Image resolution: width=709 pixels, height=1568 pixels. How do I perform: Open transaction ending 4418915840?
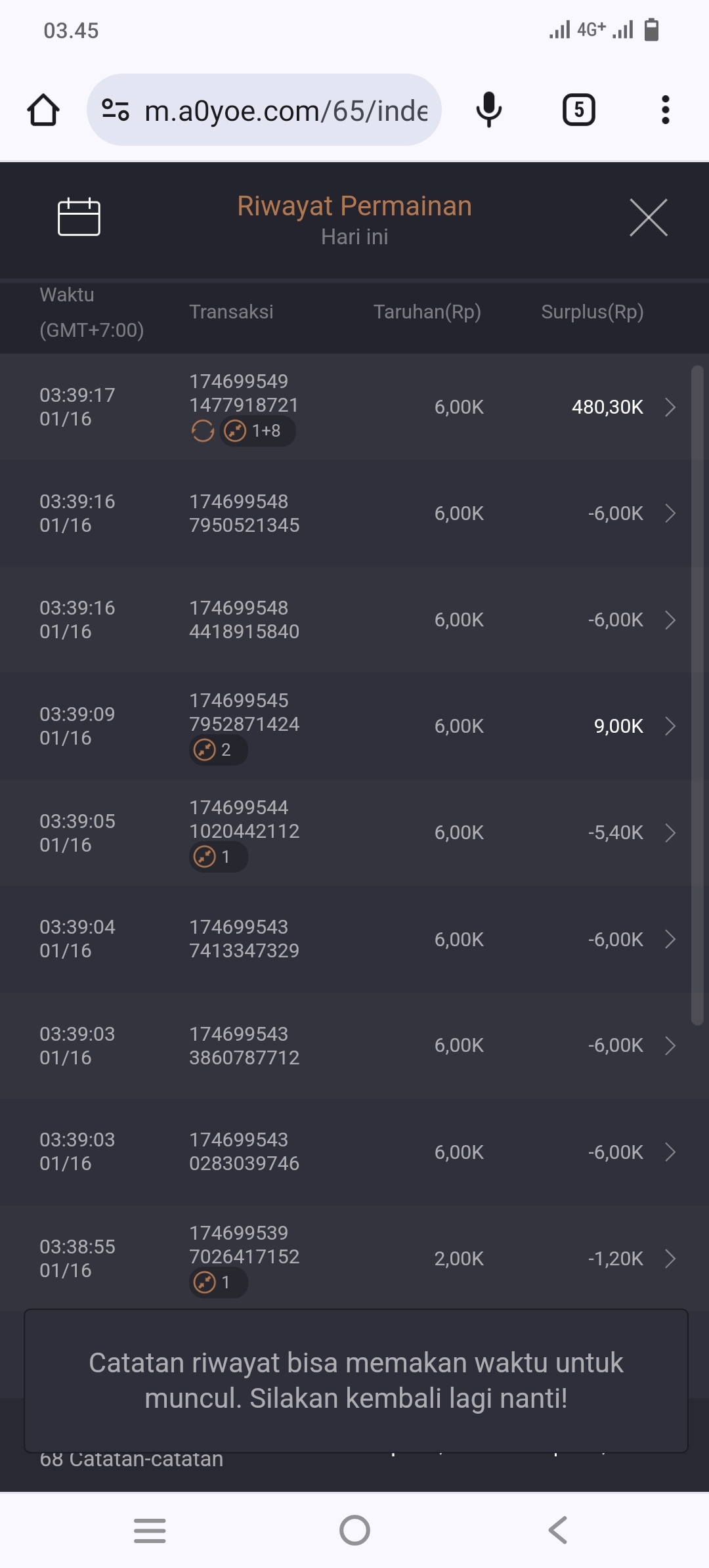[x=670, y=620]
